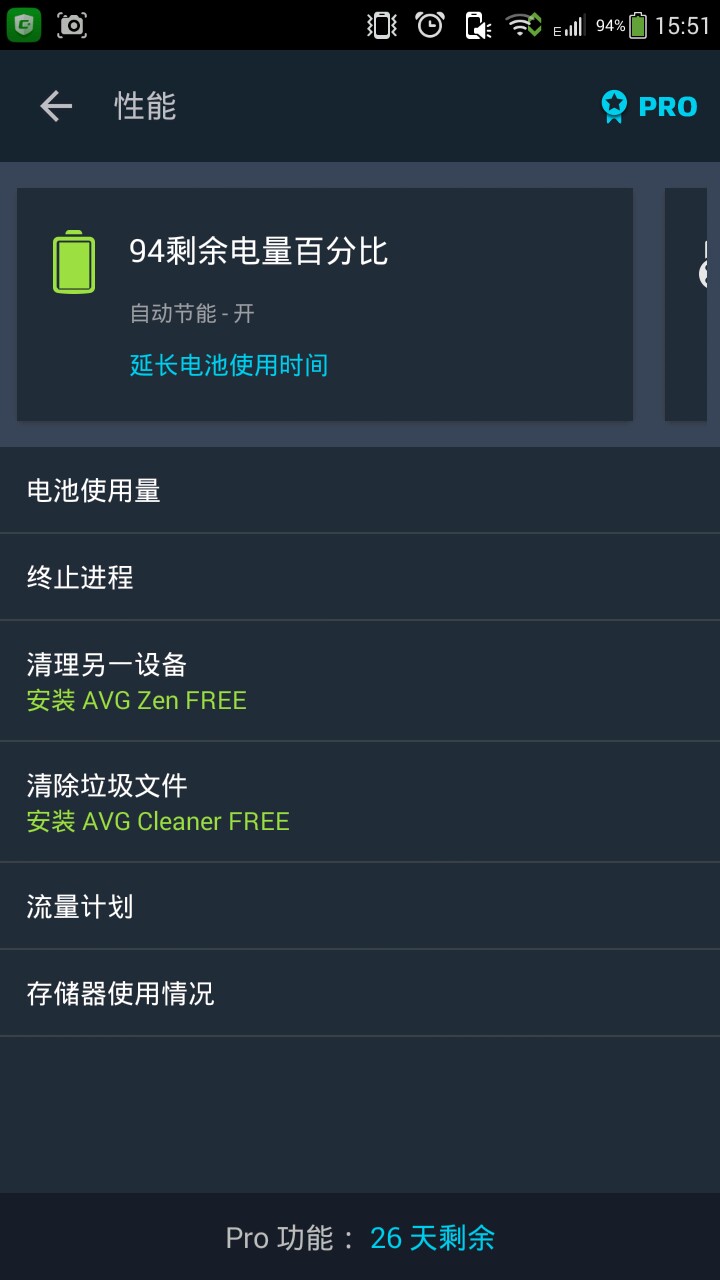Open 流量计划
Image resolution: width=720 pixels, height=1280 pixels.
pos(360,907)
